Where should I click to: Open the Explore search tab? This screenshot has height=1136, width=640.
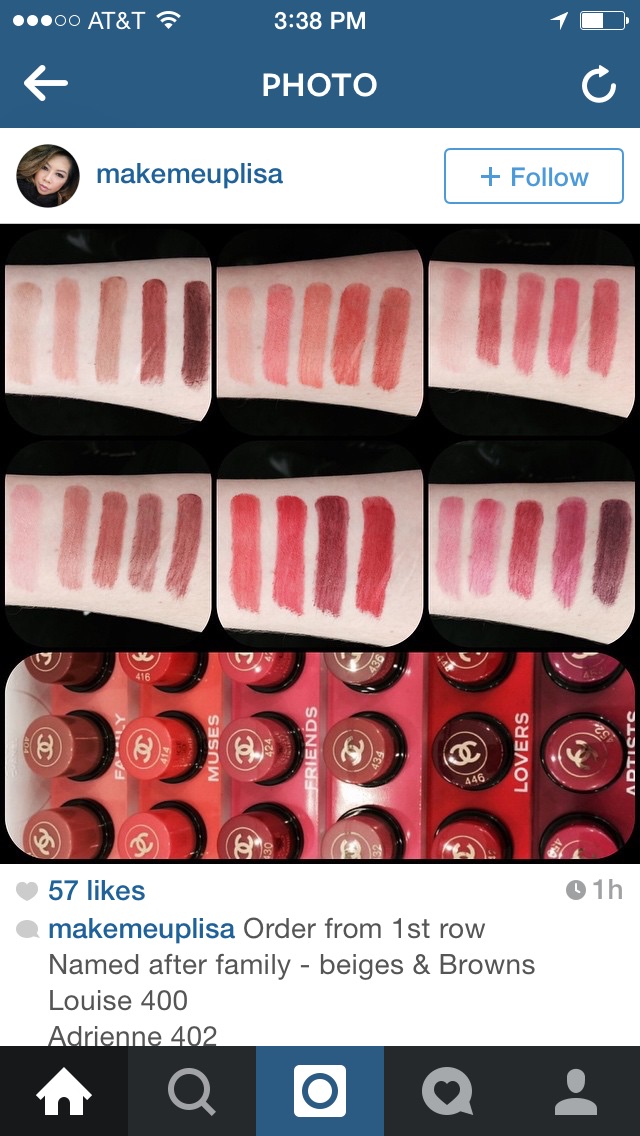pos(192,1091)
